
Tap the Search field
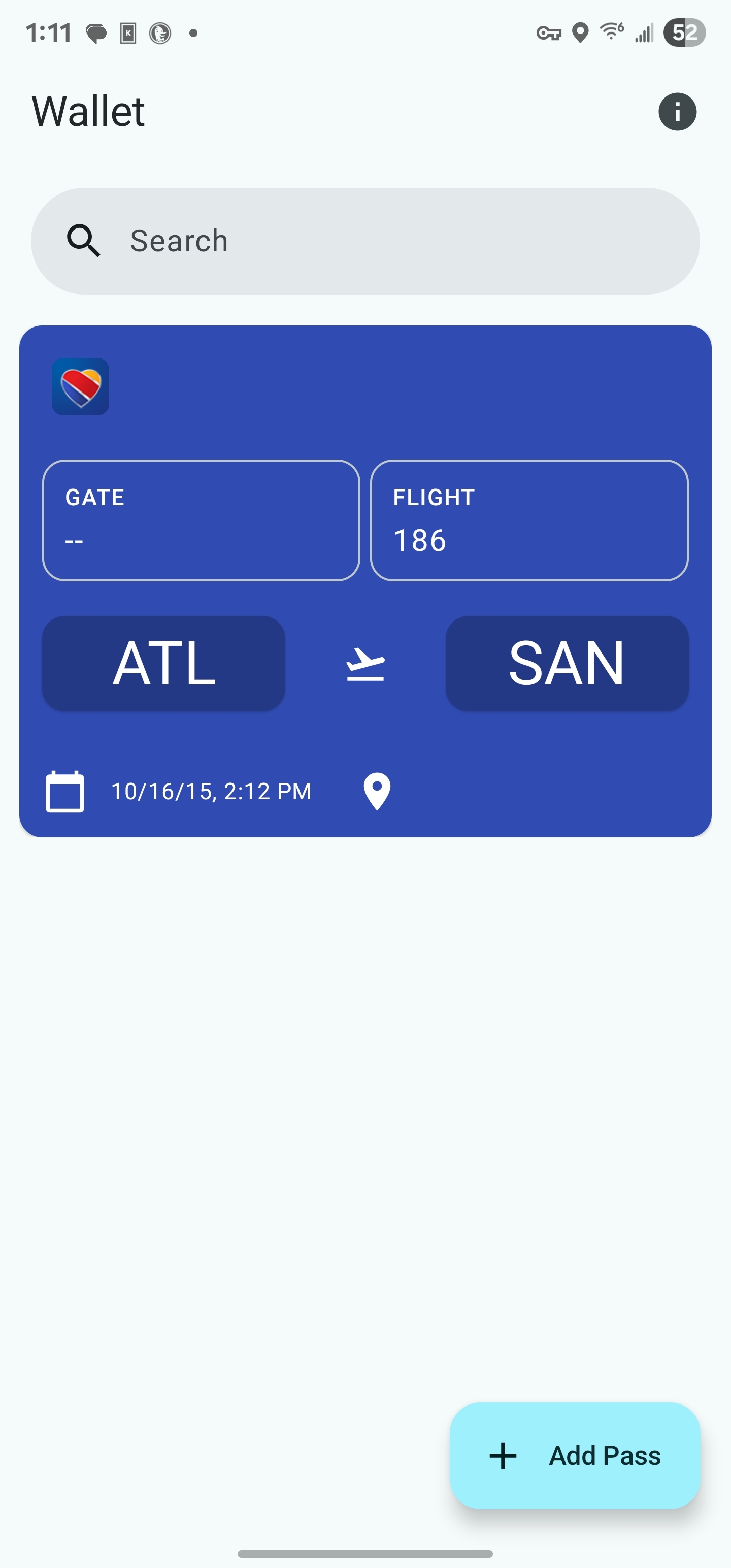pos(365,241)
